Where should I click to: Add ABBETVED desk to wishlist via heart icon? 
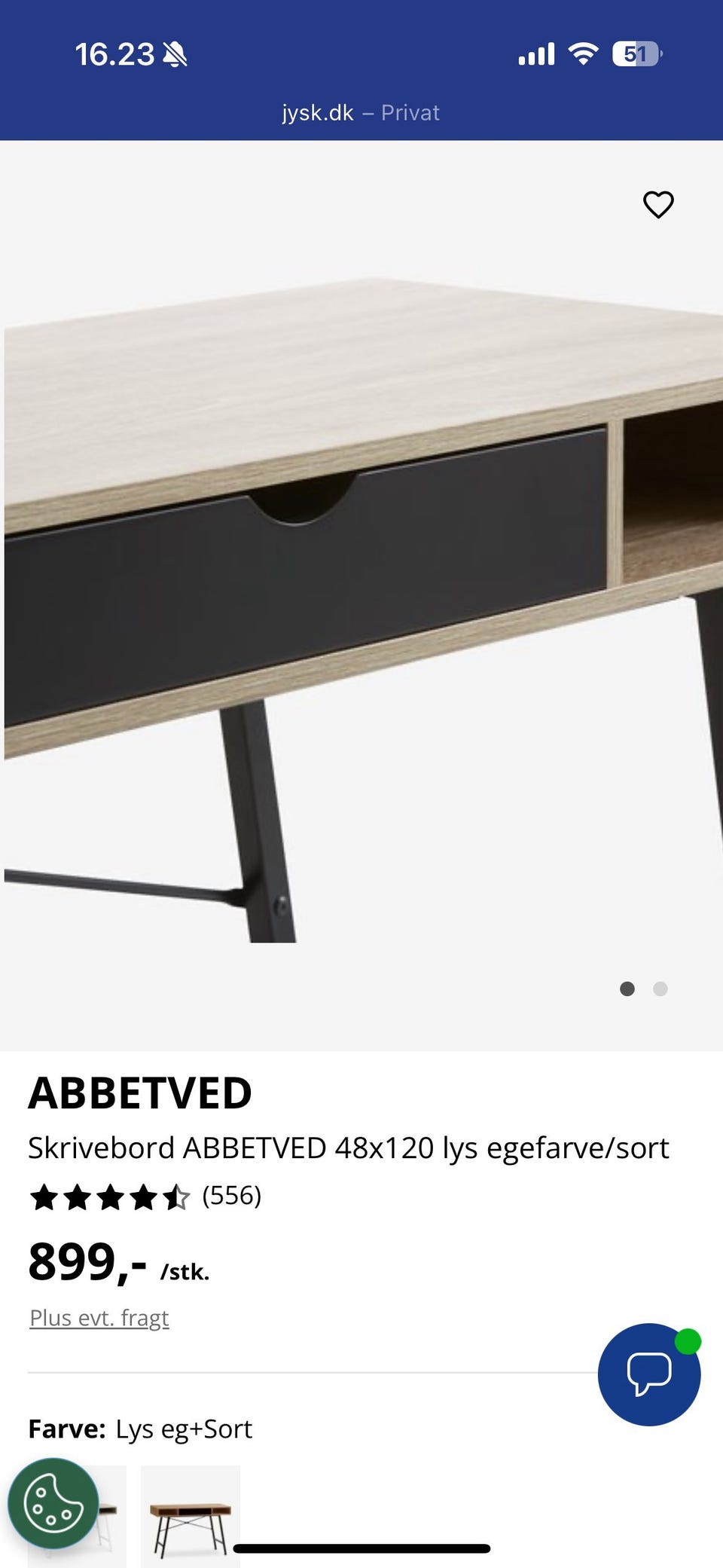coord(657,203)
